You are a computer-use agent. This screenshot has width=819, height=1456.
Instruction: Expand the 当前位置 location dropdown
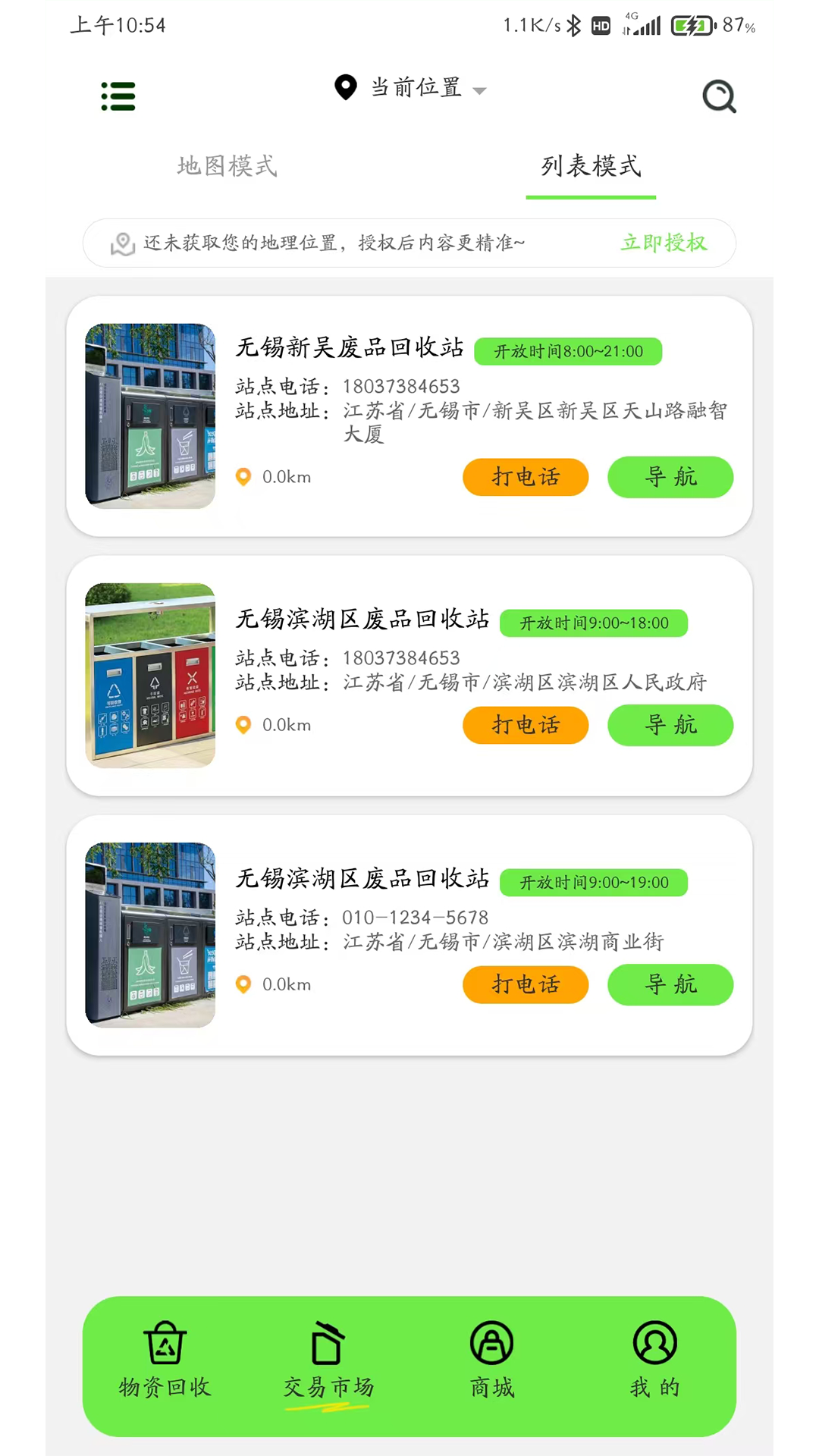(480, 89)
